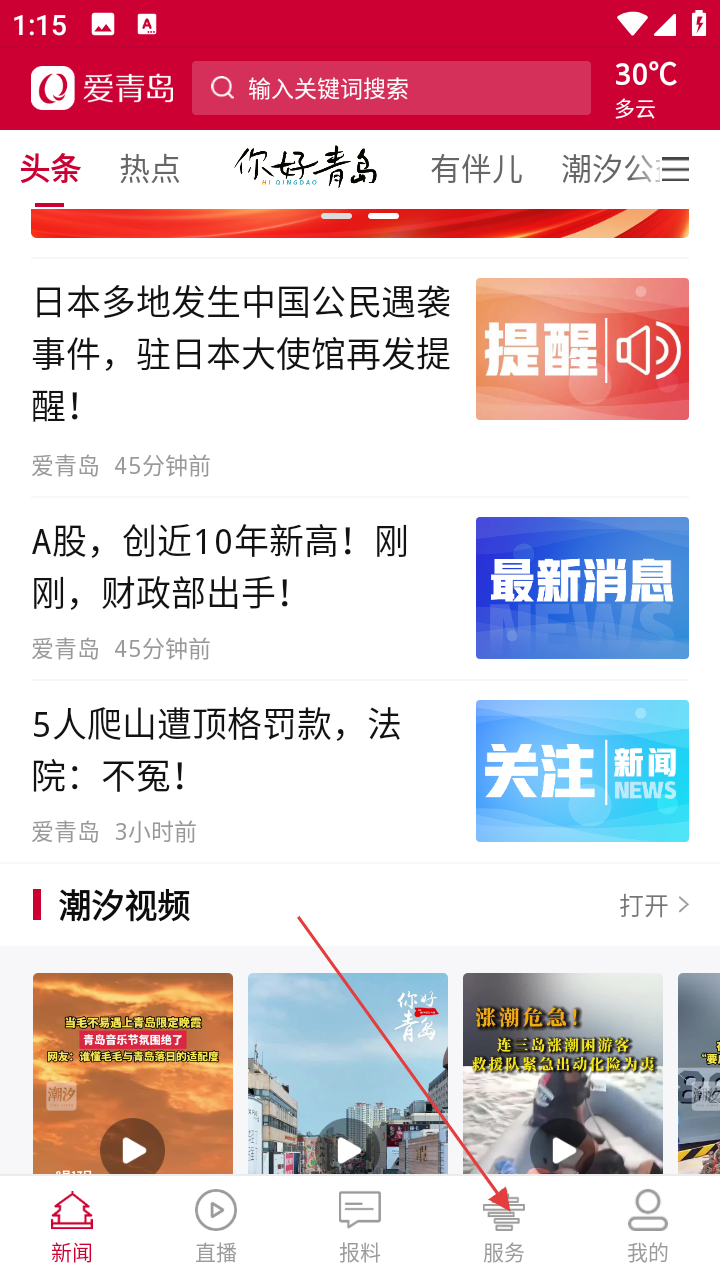Viewport: 720px width, 1280px height.
Task: Switch to the 热点 tab
Action: tap(150, 169)
